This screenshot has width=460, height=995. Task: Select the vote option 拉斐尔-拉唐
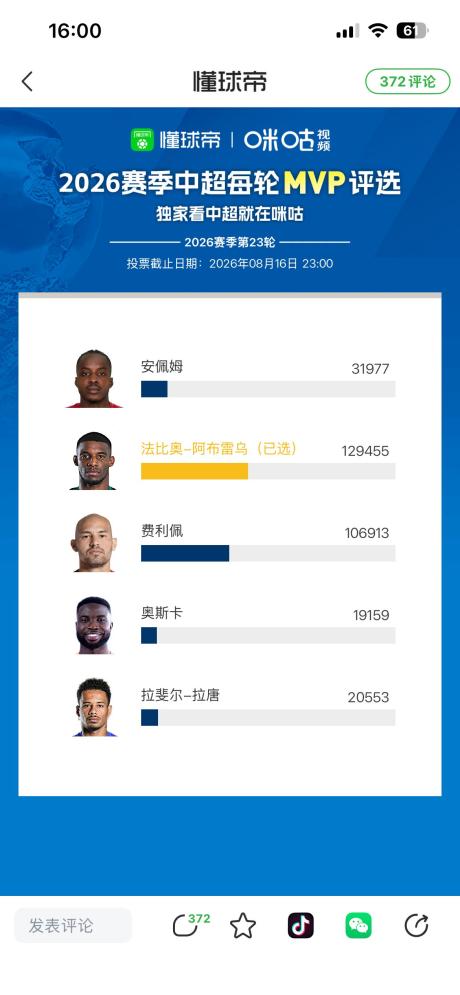tap(230, 707)
